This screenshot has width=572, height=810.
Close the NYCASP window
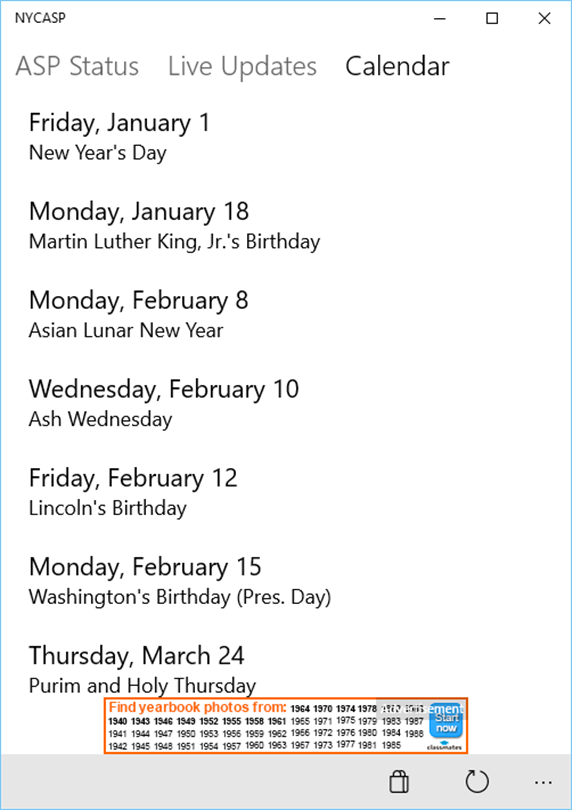[544, 19]
